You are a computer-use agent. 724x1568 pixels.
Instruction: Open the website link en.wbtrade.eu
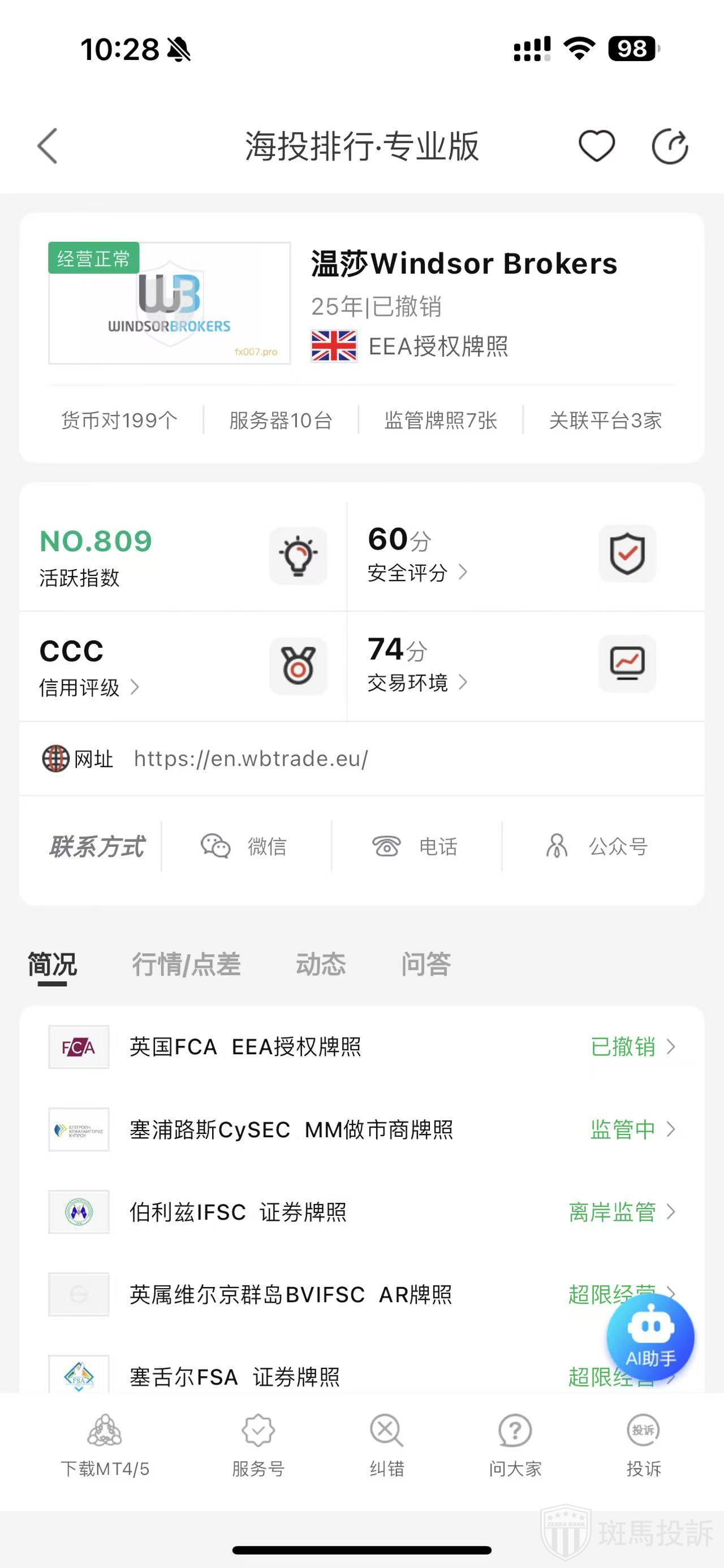(251, 759)
